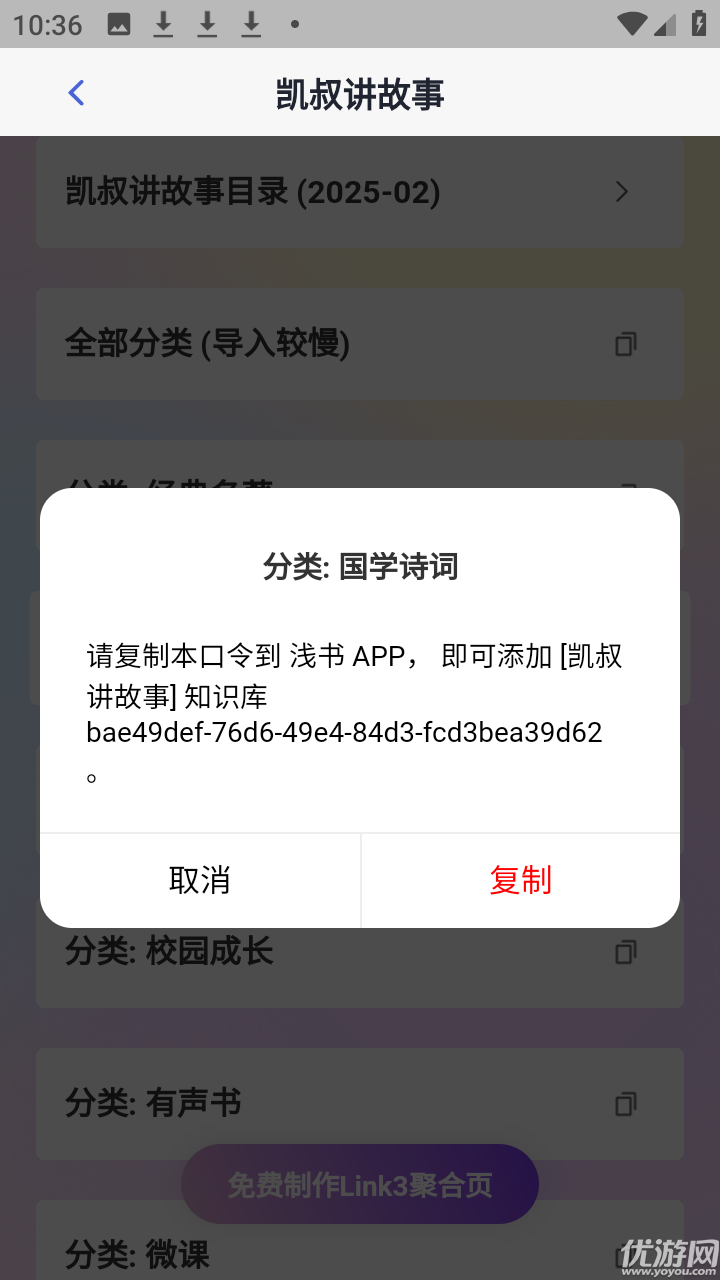Tap the copy icon next to 分类: 微课
The width and height of the screenshot is (720, 1280).
click(x=626, y=1256)
